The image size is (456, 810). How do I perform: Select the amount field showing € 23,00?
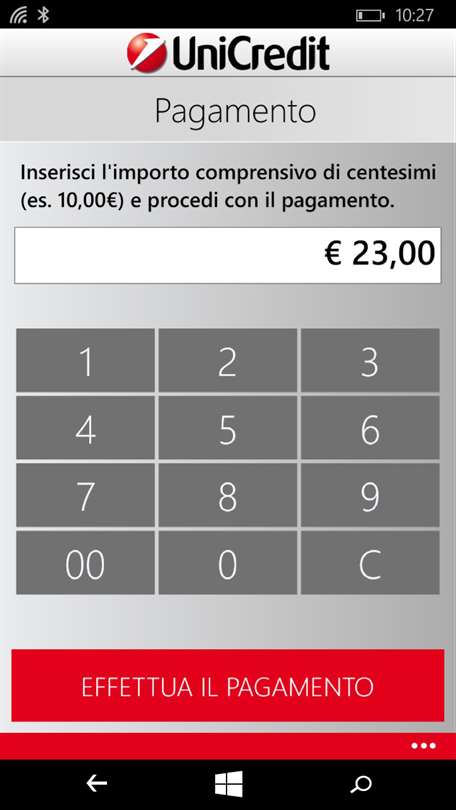228,255
